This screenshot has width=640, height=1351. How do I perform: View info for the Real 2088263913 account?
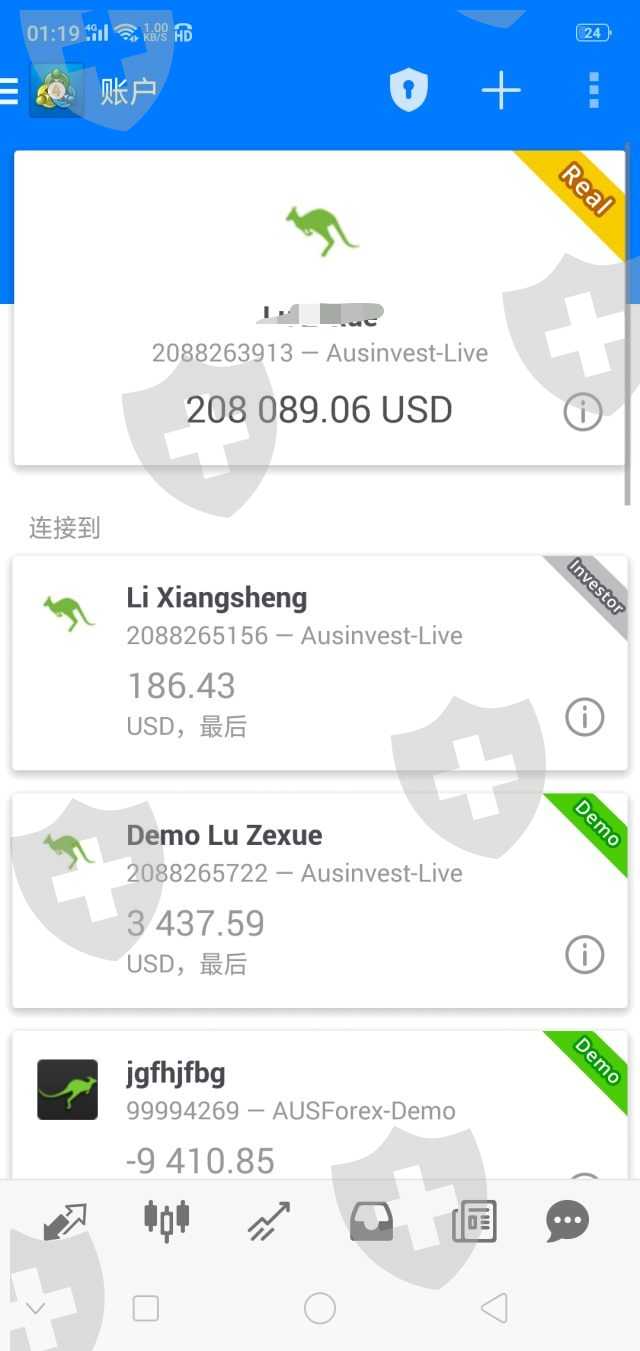coord(583,411)
